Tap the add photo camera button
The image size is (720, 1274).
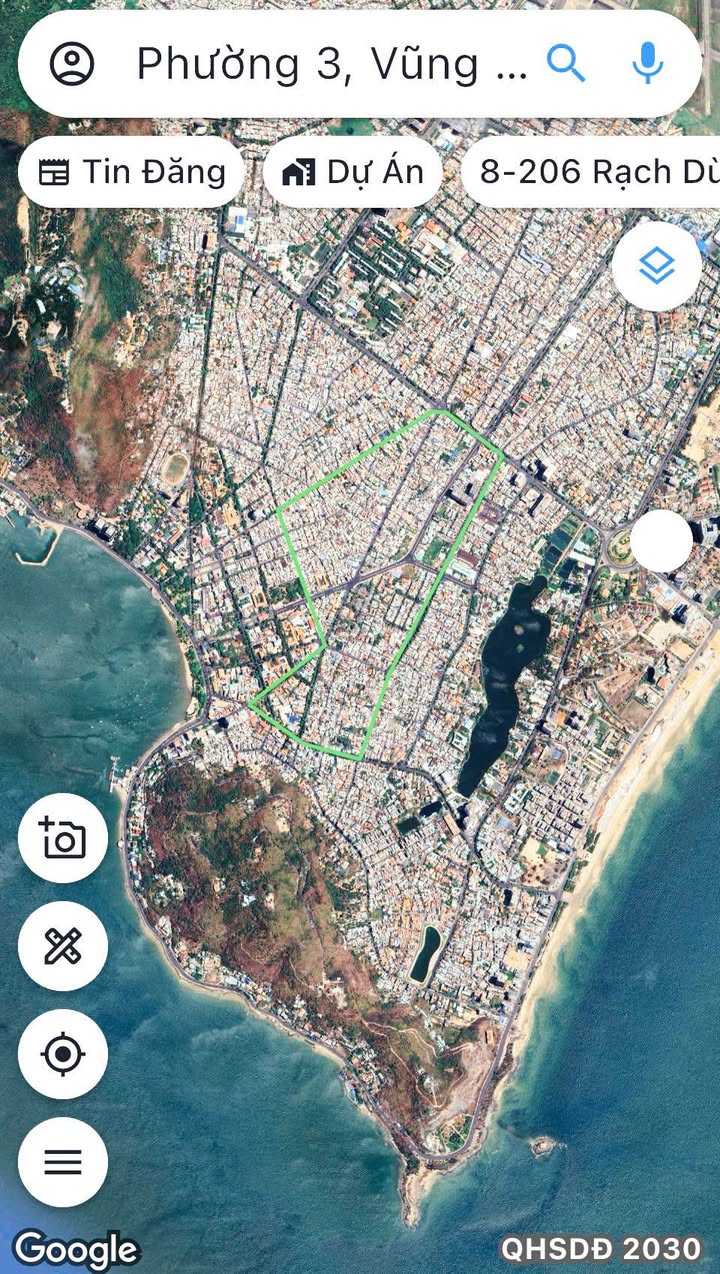click(x=63, y=838)
